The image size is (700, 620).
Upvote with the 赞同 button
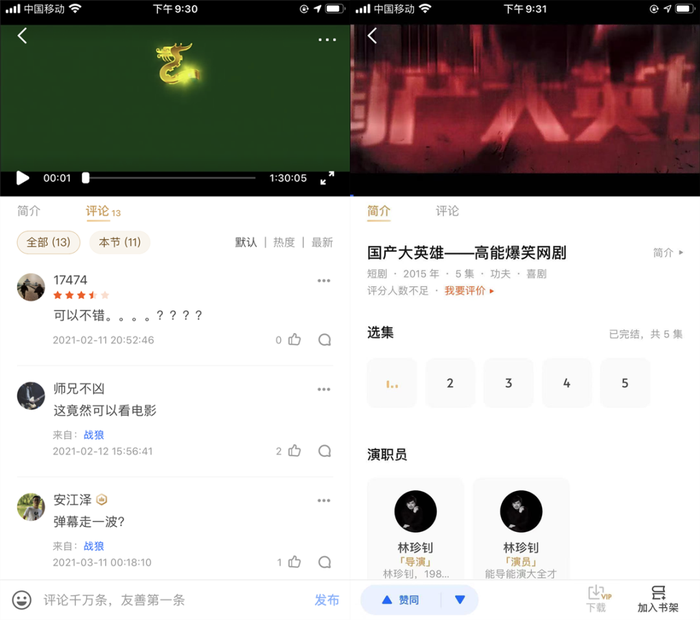click(x=400, y=600)
